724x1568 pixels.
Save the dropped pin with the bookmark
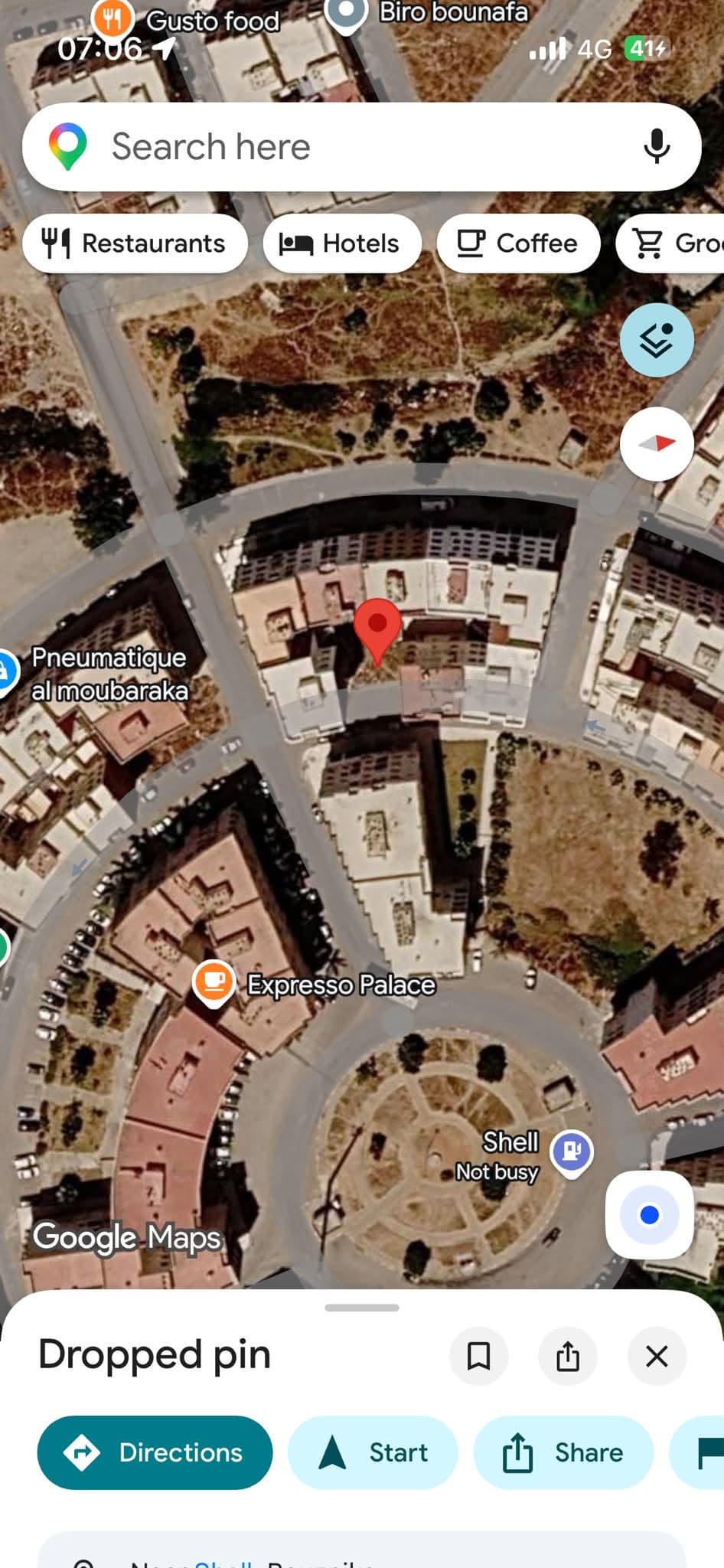pyautogui.click(x=479, y=1357)
